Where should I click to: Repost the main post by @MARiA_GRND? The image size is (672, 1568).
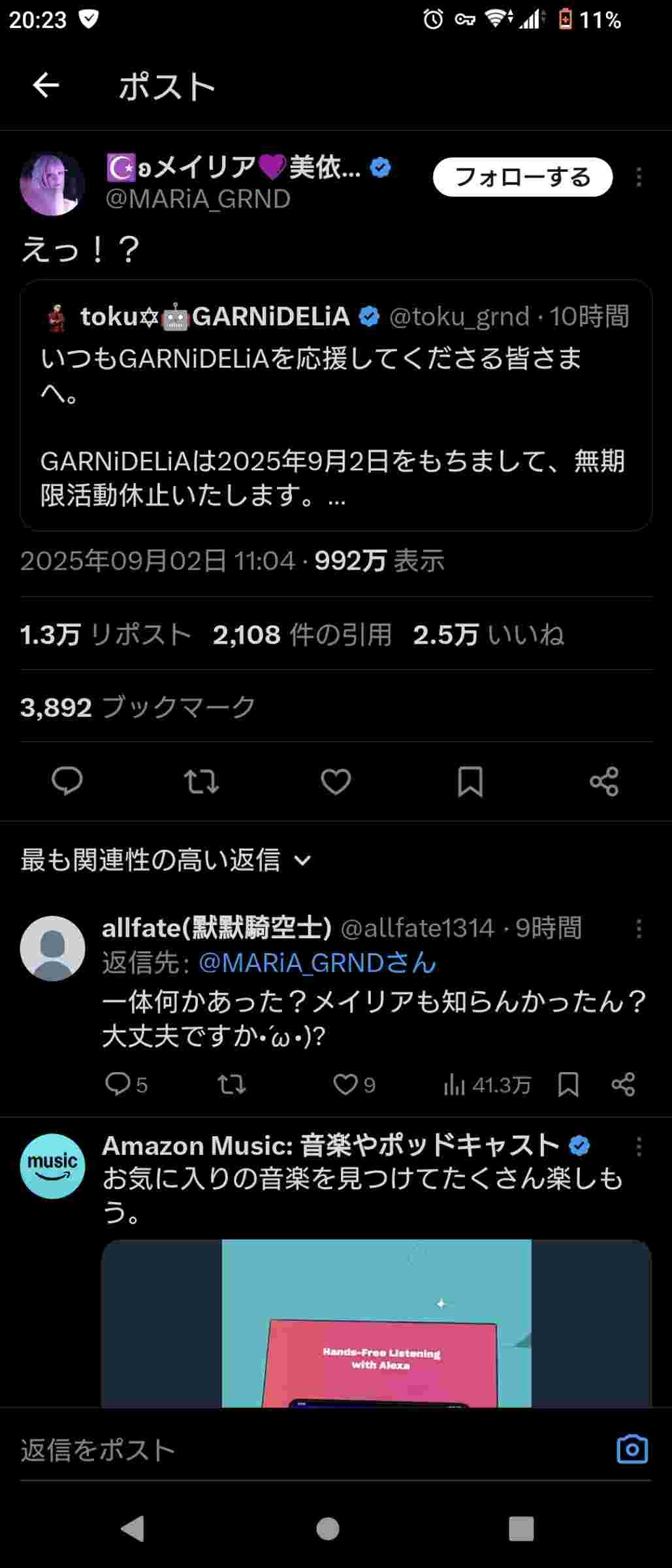pos(201,781)
